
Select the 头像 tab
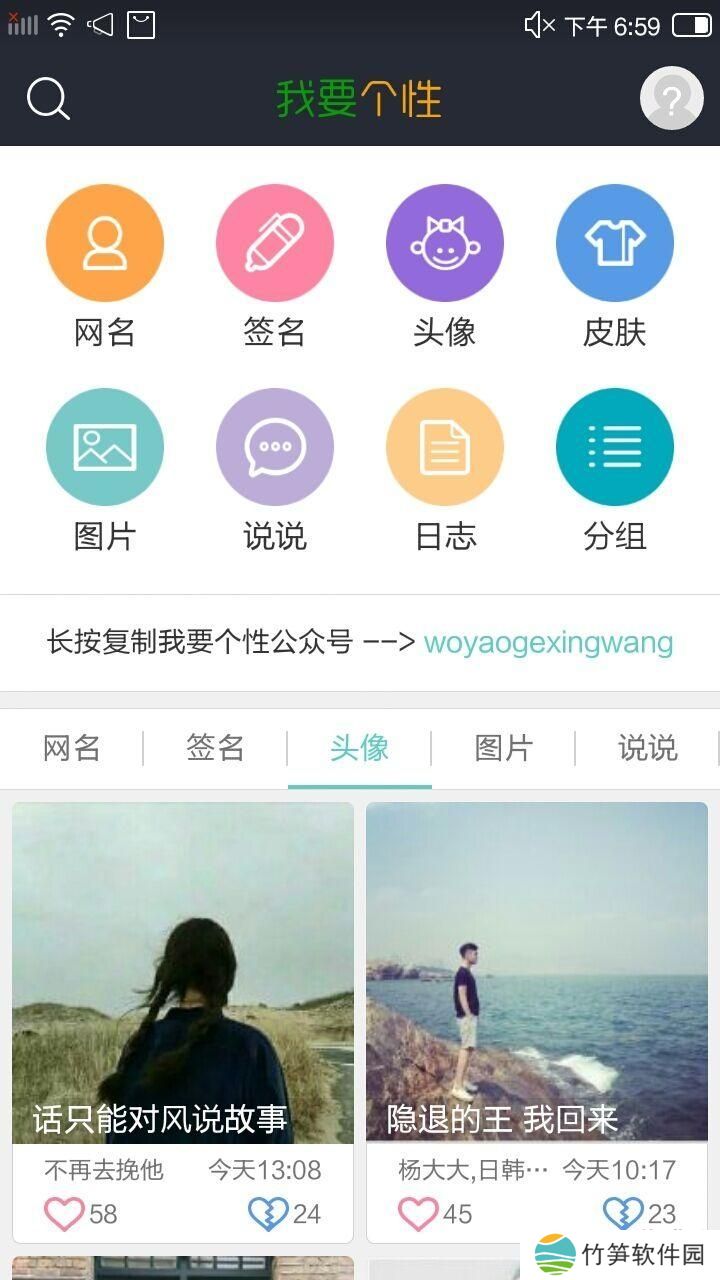click(360, 748)
